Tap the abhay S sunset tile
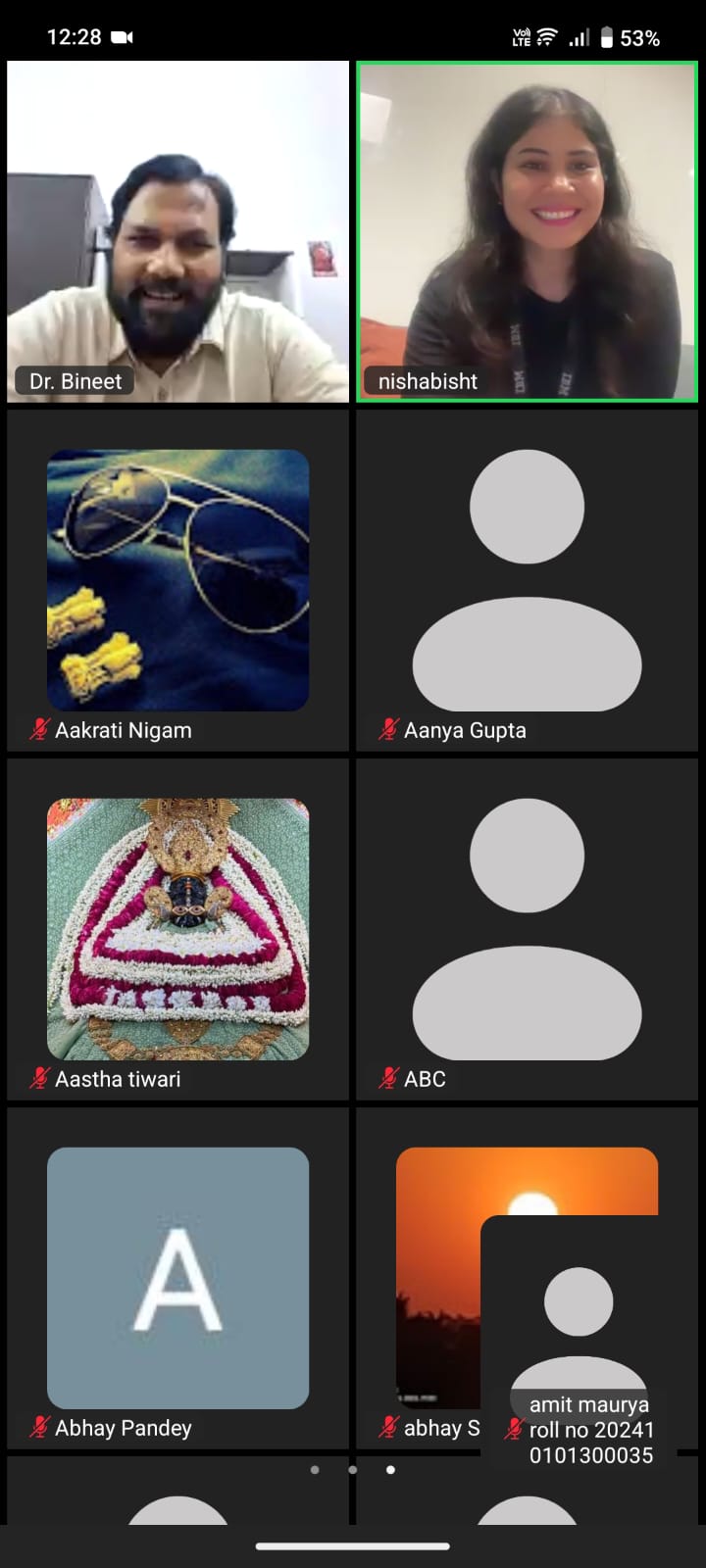706x1568 pixels. (x=431, y=1274)
